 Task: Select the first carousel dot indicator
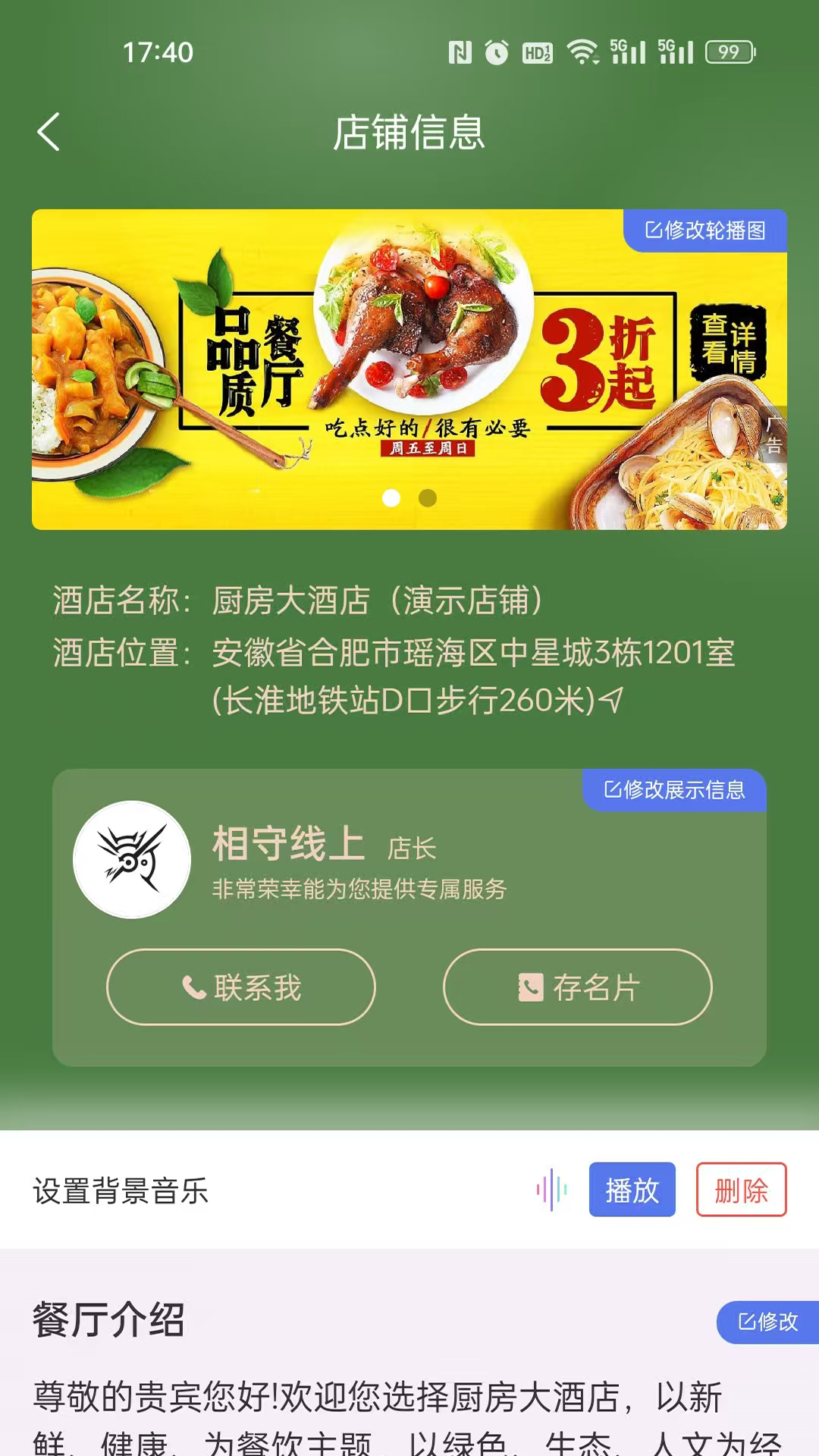(393, 499)
